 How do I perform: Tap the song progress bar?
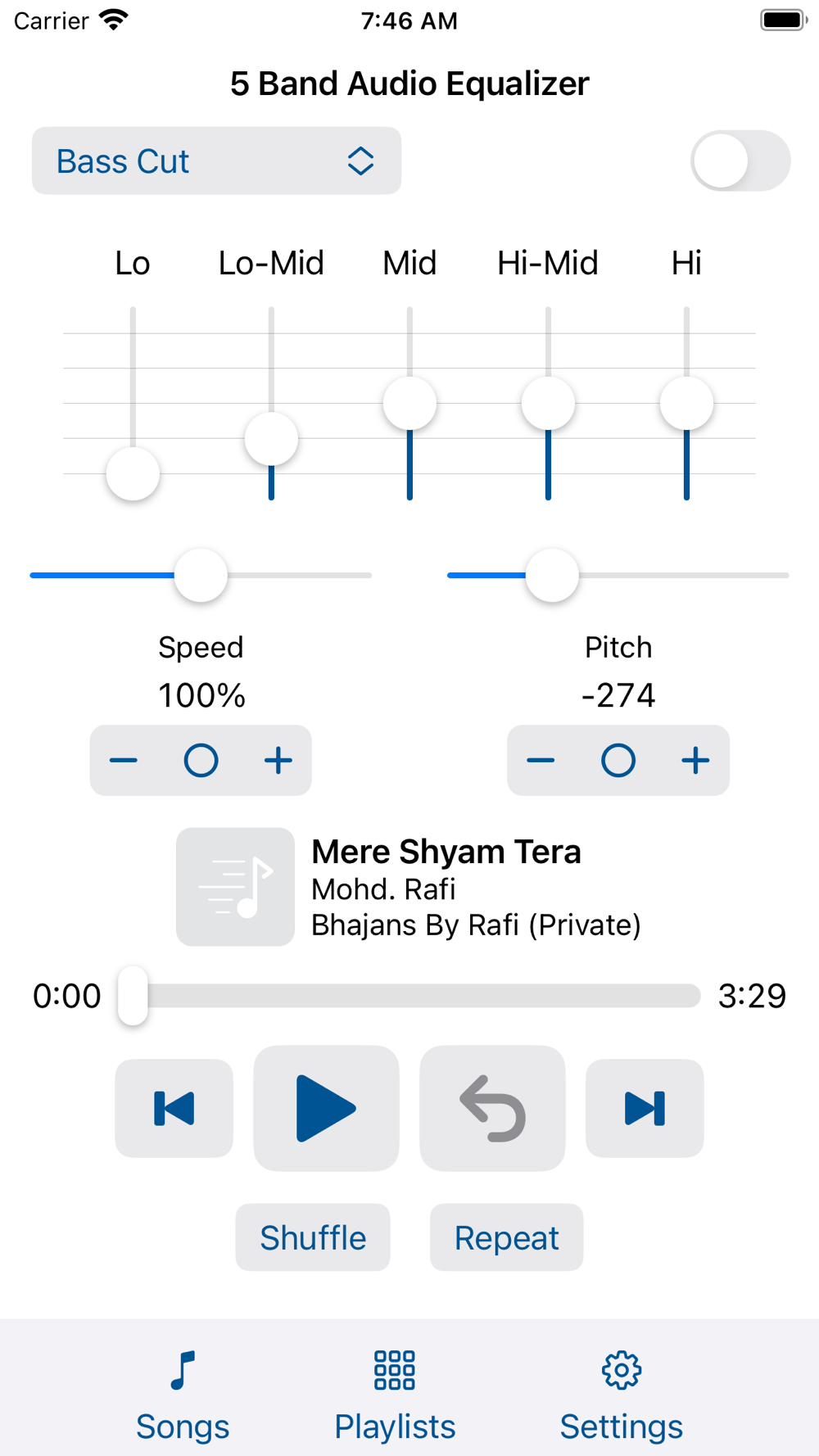(409, 996)
